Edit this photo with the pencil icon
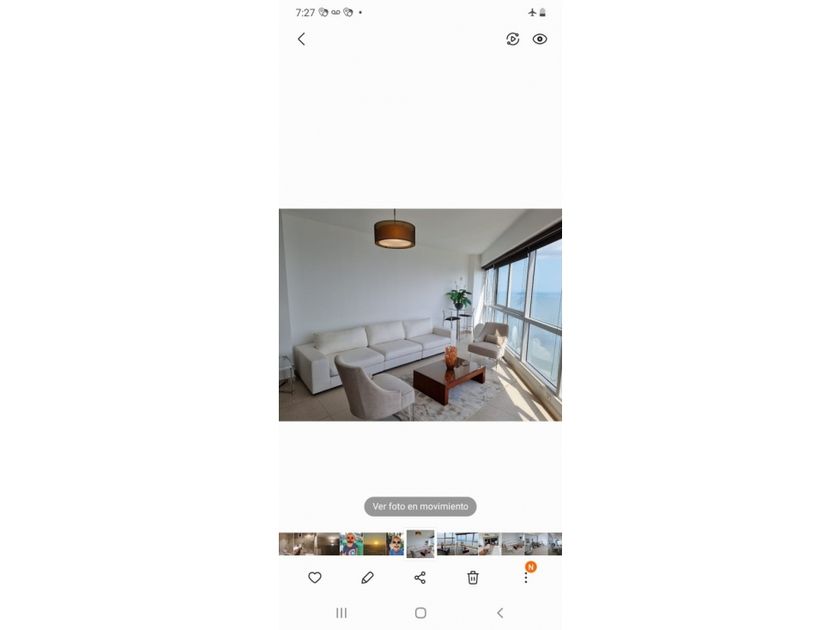 point(368,578)
